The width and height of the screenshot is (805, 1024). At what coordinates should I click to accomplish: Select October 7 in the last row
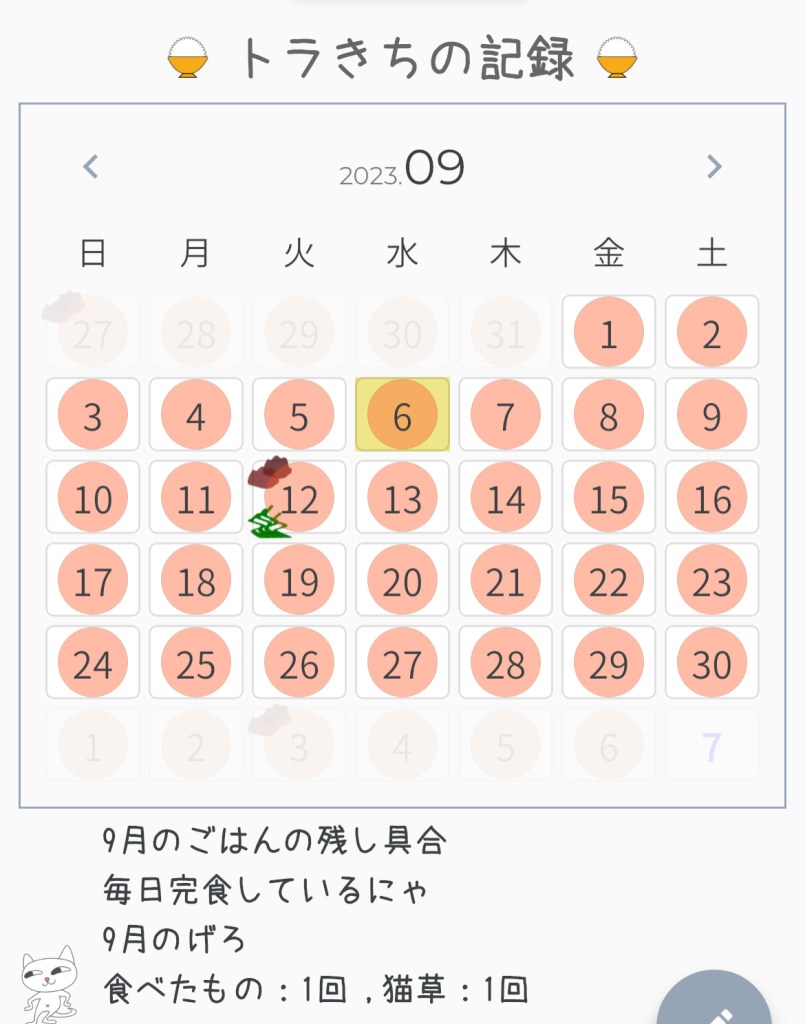point(712,746)
